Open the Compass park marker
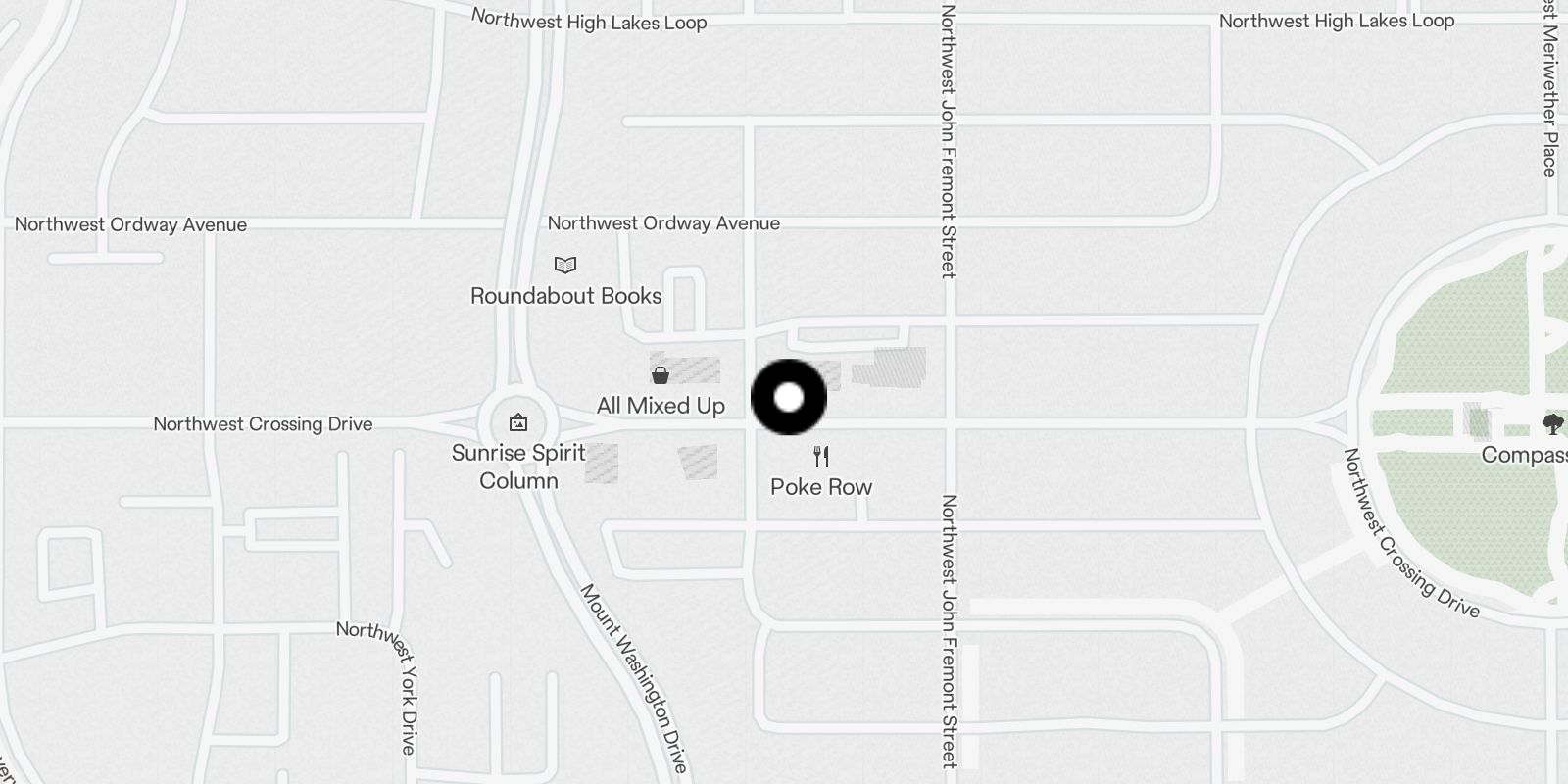 coord(1552,424)
